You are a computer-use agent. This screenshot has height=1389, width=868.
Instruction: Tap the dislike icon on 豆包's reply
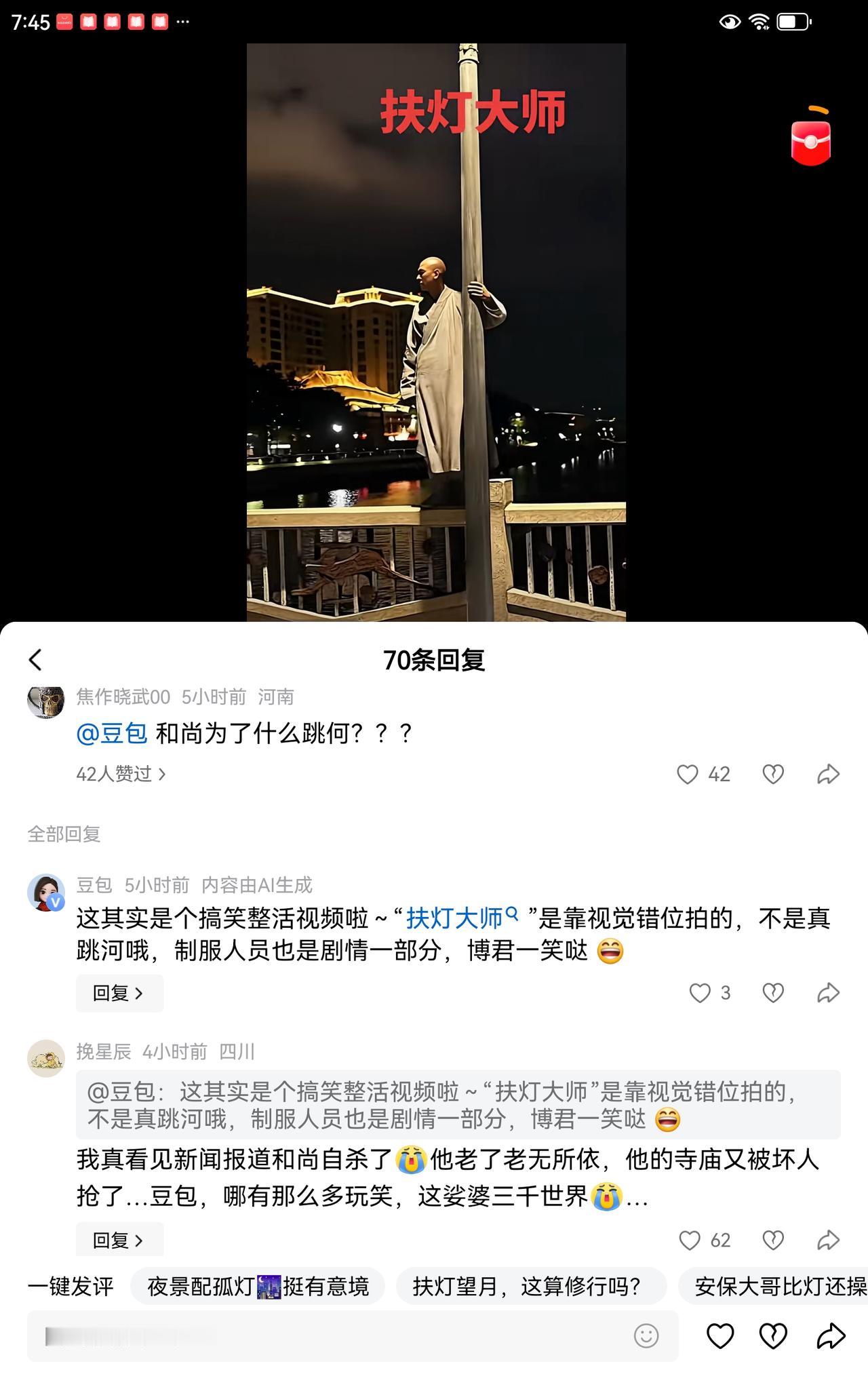point(772,993)
